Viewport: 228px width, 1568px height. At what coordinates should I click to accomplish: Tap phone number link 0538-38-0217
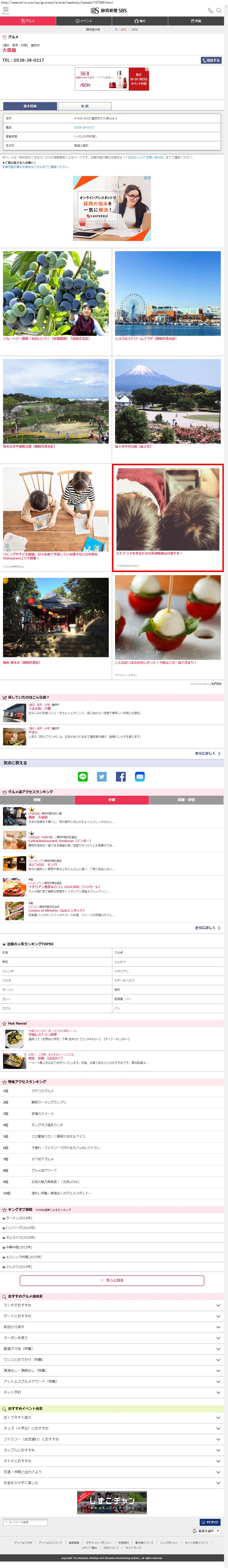[x=84, y=127]
